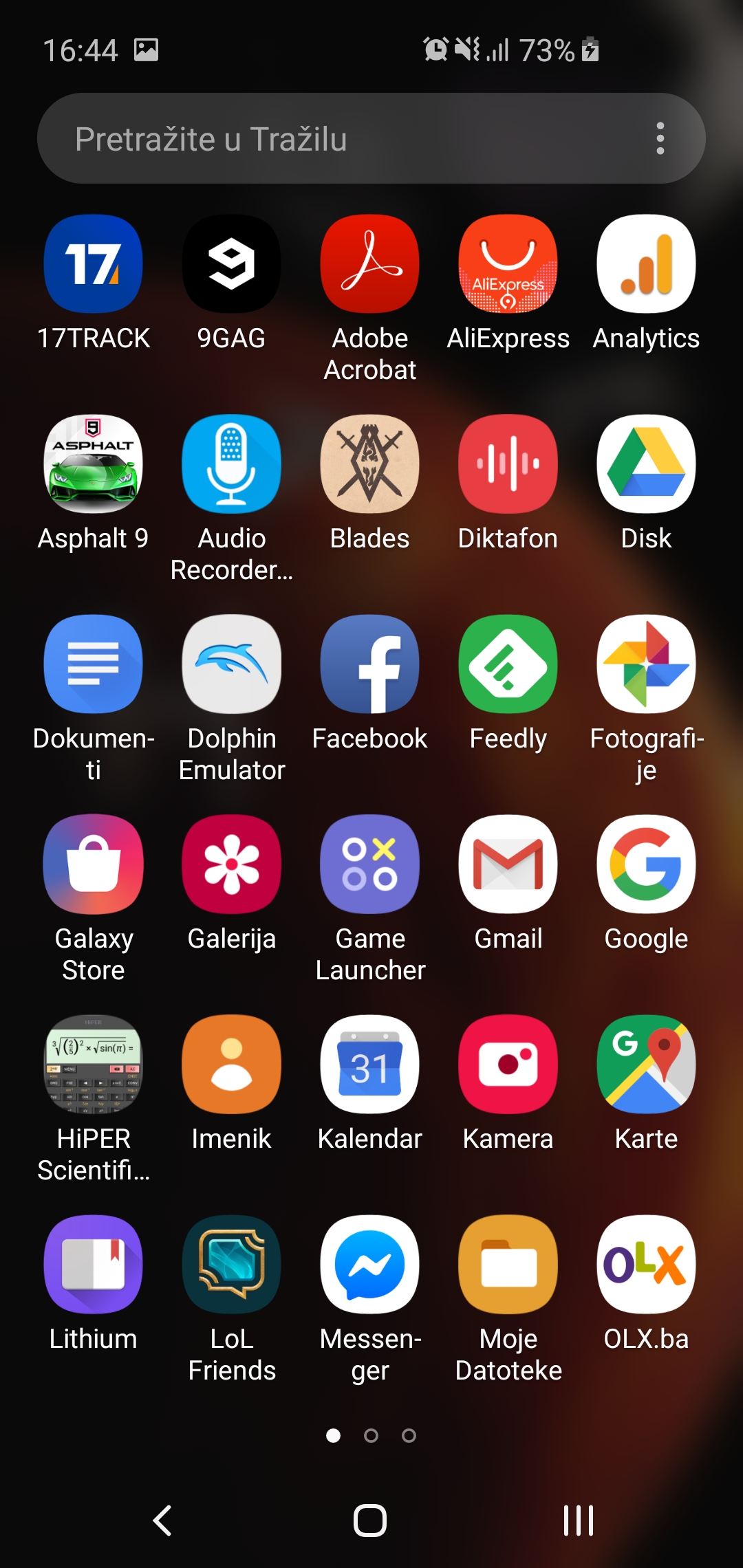Open Messenger
The image size is (743, 1568).
click(x=370, y=1265)
